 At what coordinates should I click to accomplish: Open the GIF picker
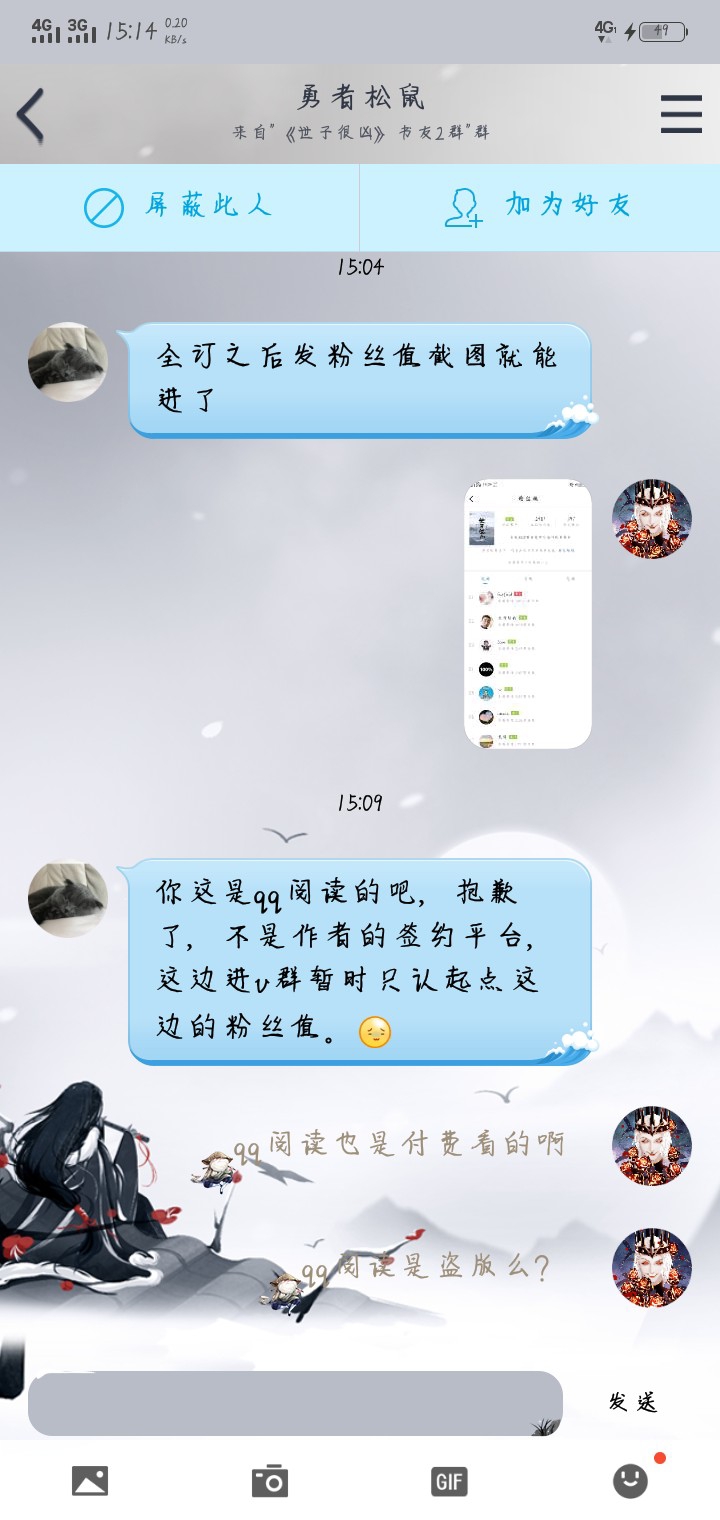[x=449, y=1481]
